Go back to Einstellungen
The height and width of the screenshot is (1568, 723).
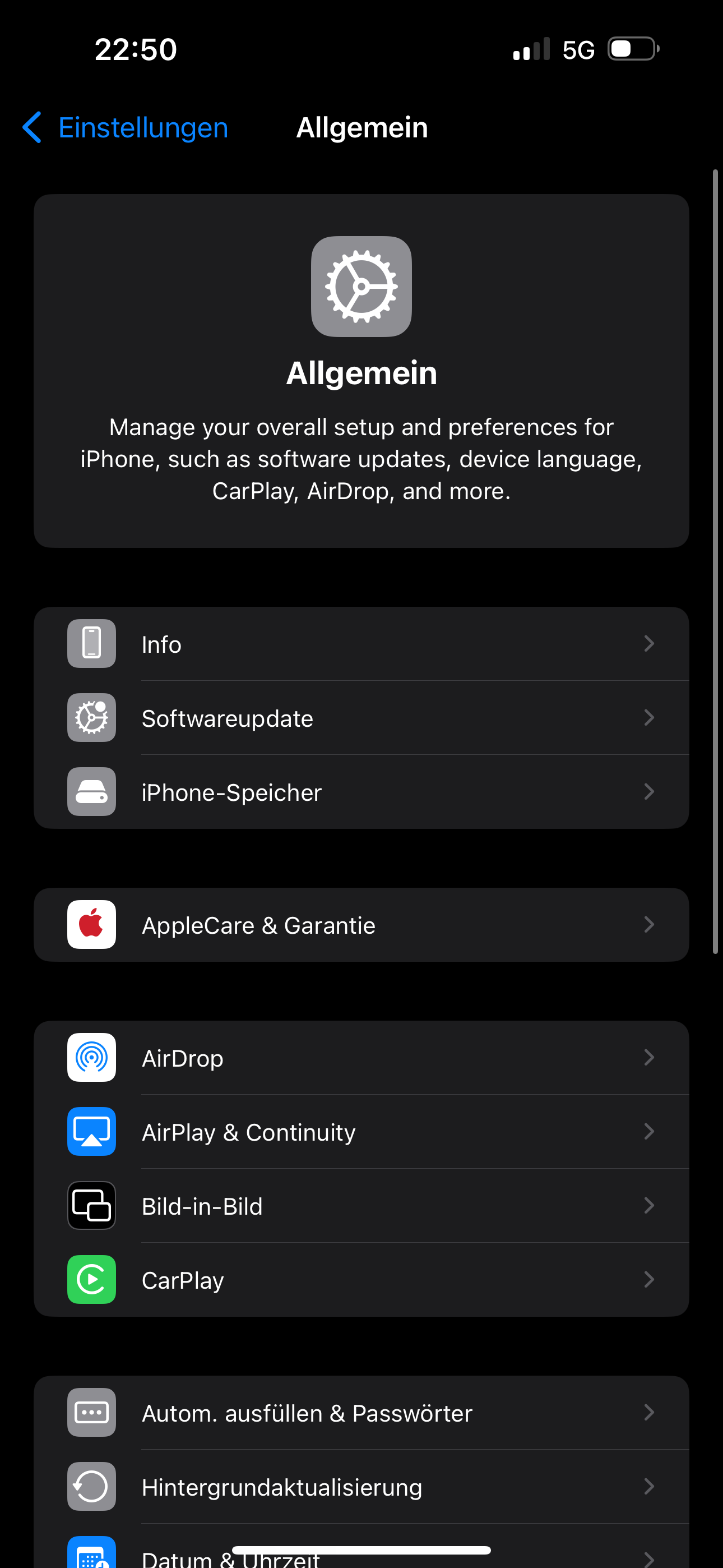click(126, 128)
